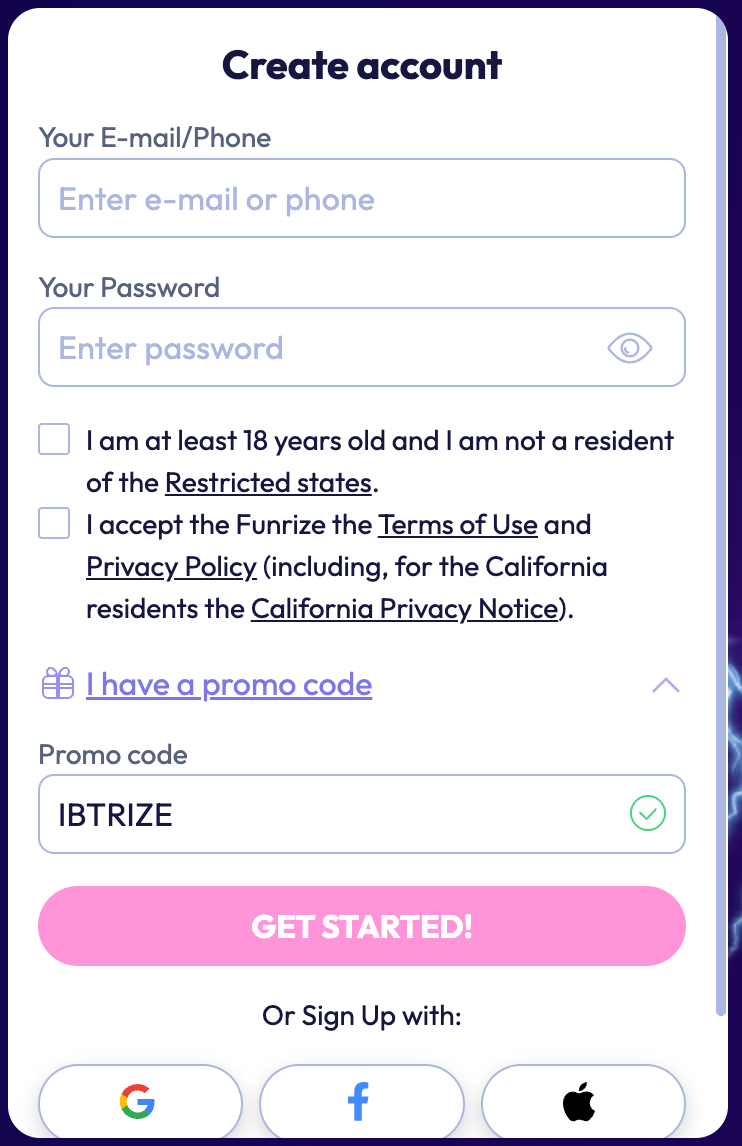The image size is (742, 1146).
Task: Open the Privacy Policy link
Action: pos(171,567)
